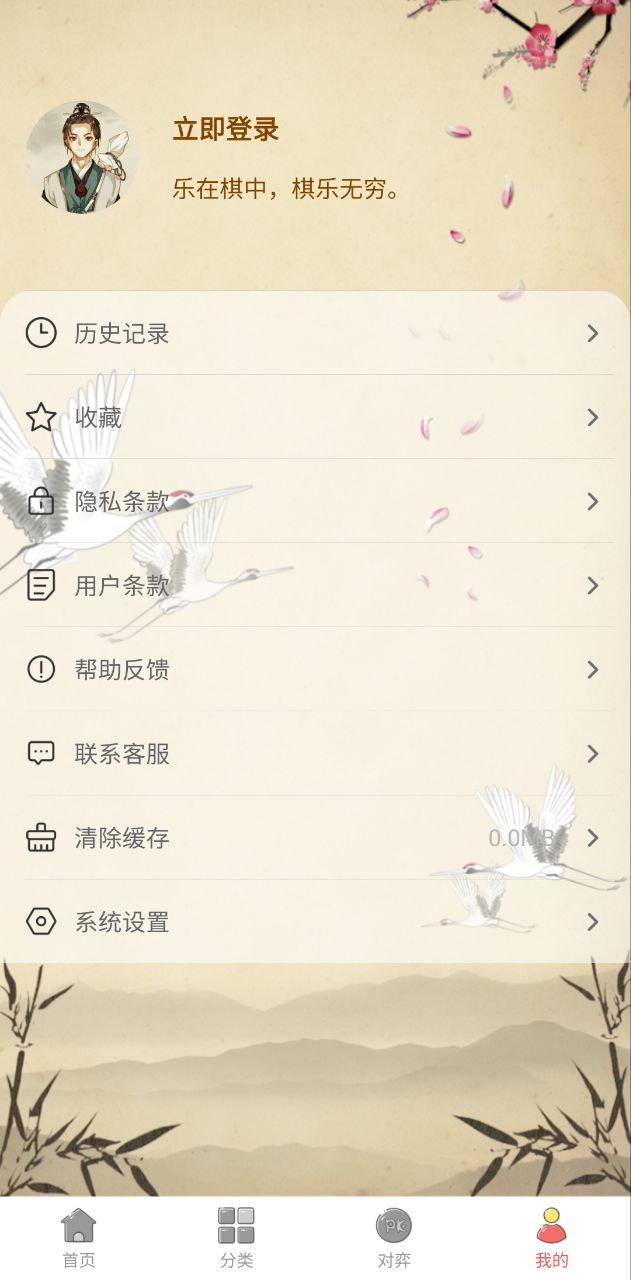This screenshot has width=631, height=1280.
Task: View 用户条款 user terms
Action: click(x=315, y=585)
